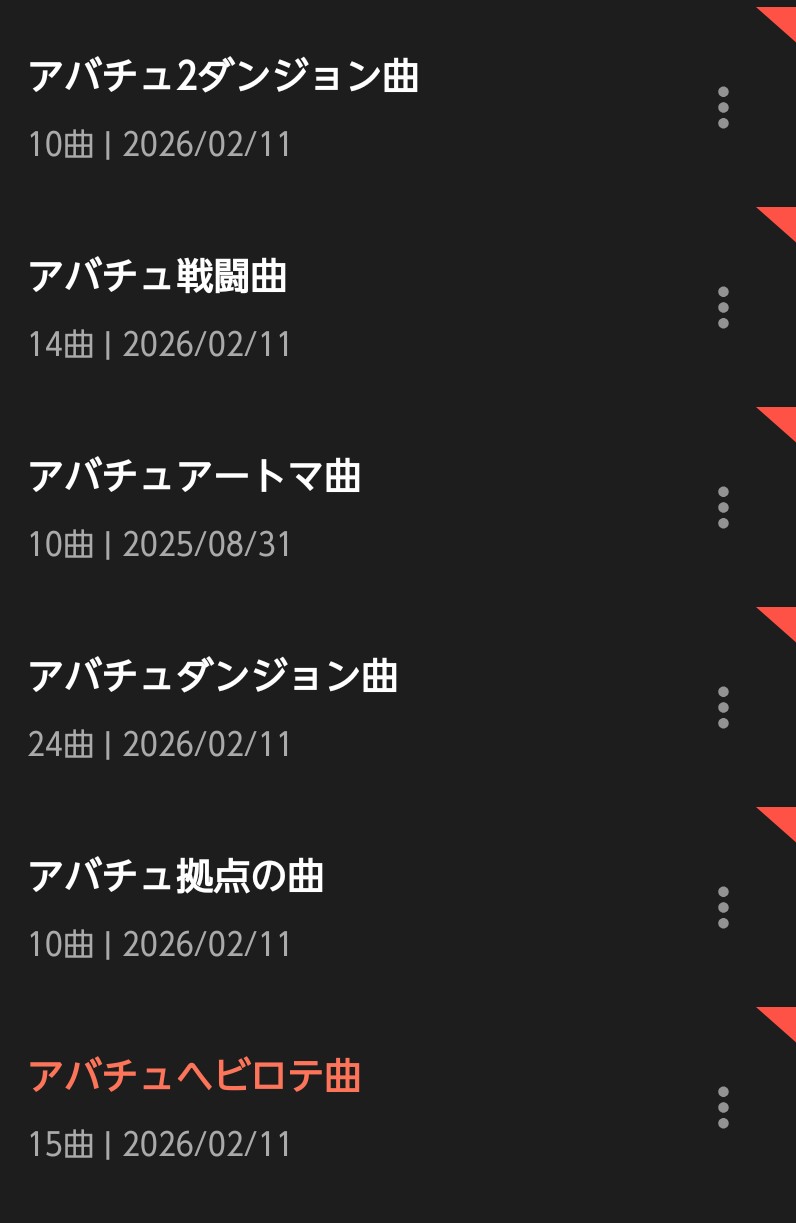Show options for アバチュ拠点の曲
The height and width of the screenshot is (1223, 796).
(723, 908)
